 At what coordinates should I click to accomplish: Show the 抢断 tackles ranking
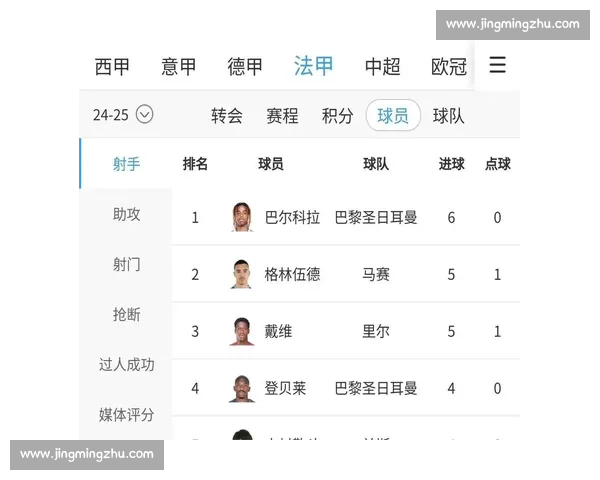(127, 314)
